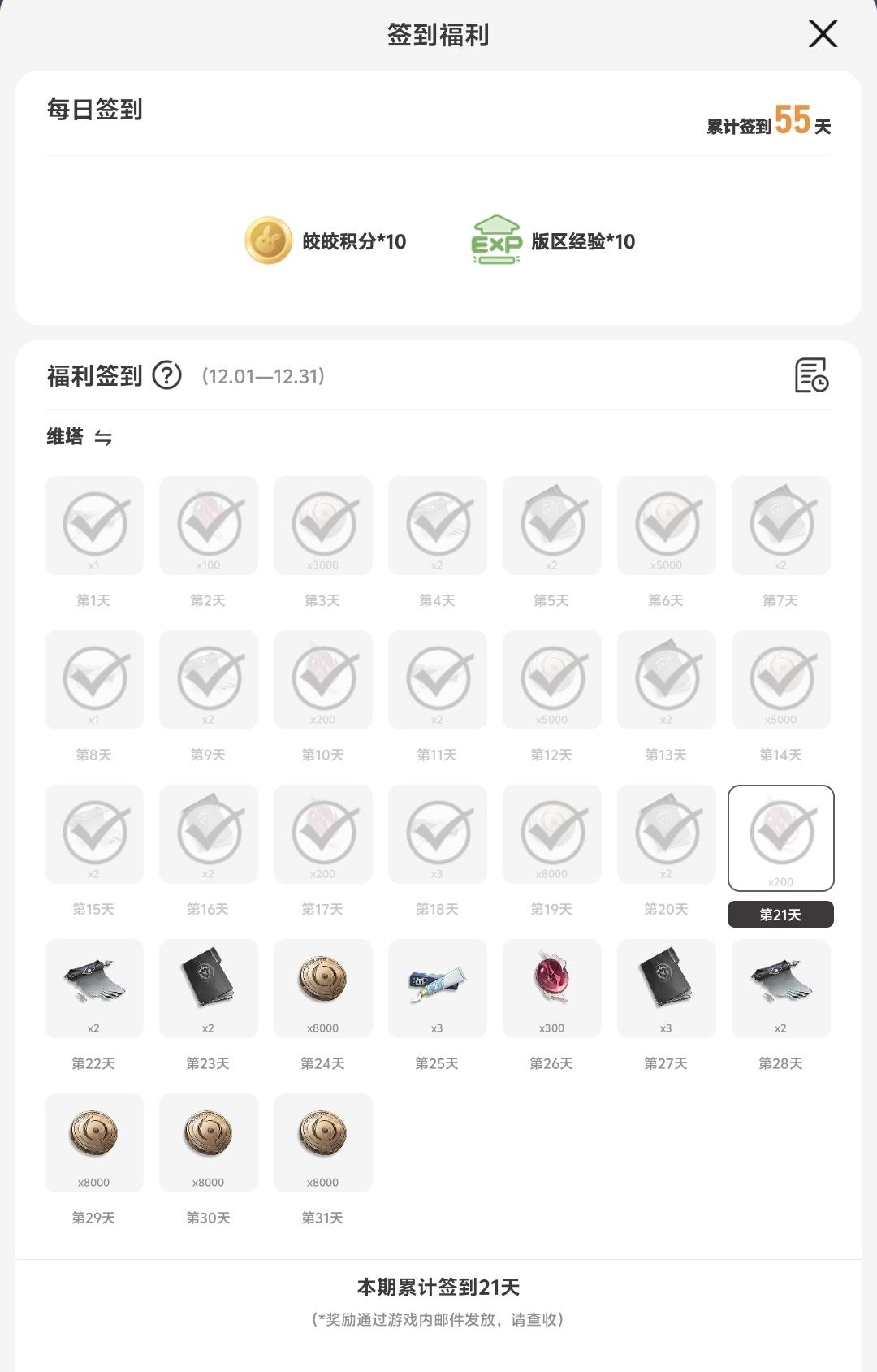Open the 第29天 coin reward tile
Screen dimensions: 877x1372
94,1142
